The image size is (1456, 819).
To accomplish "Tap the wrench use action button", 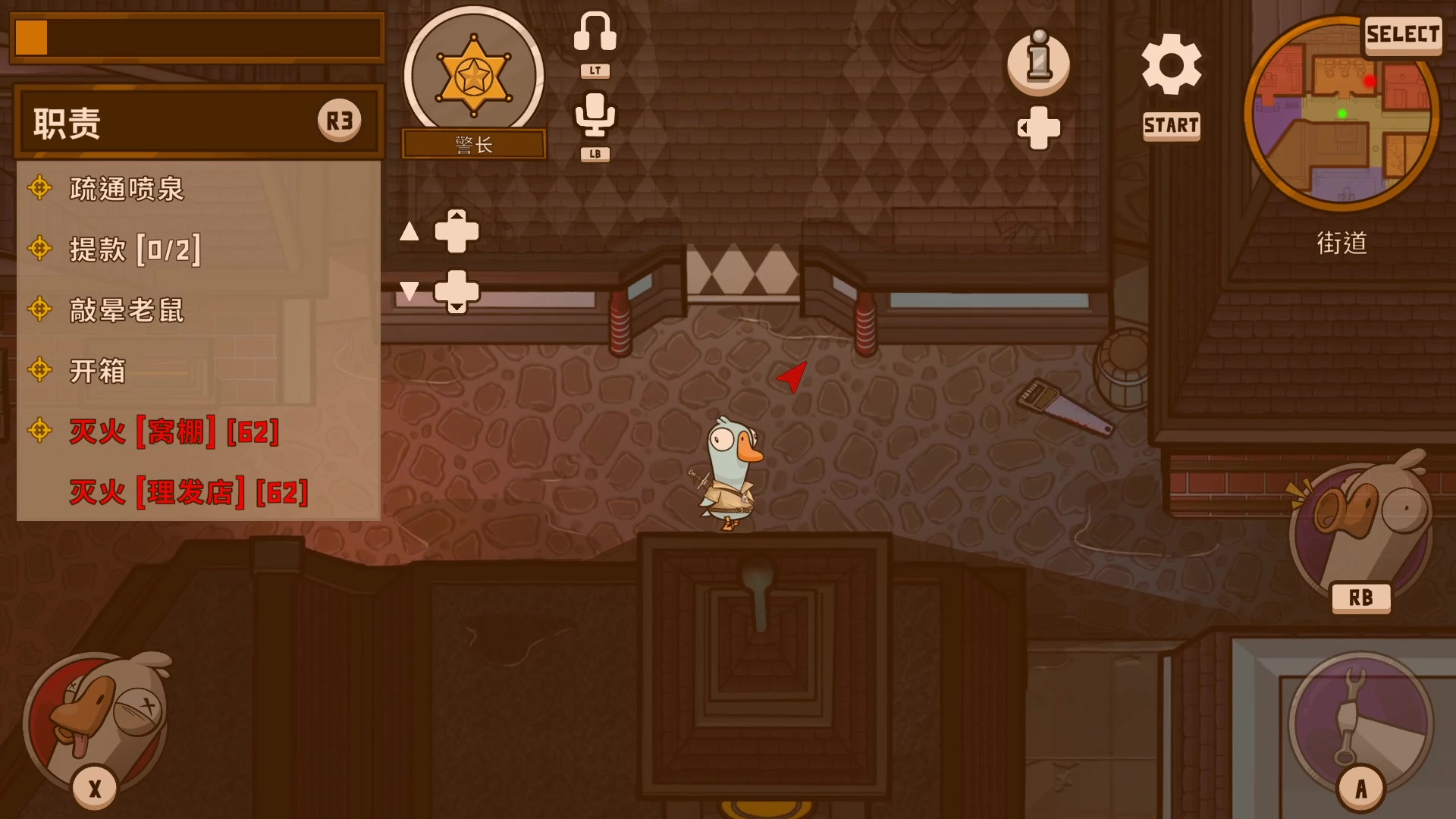I will [x=1360, y=724].
